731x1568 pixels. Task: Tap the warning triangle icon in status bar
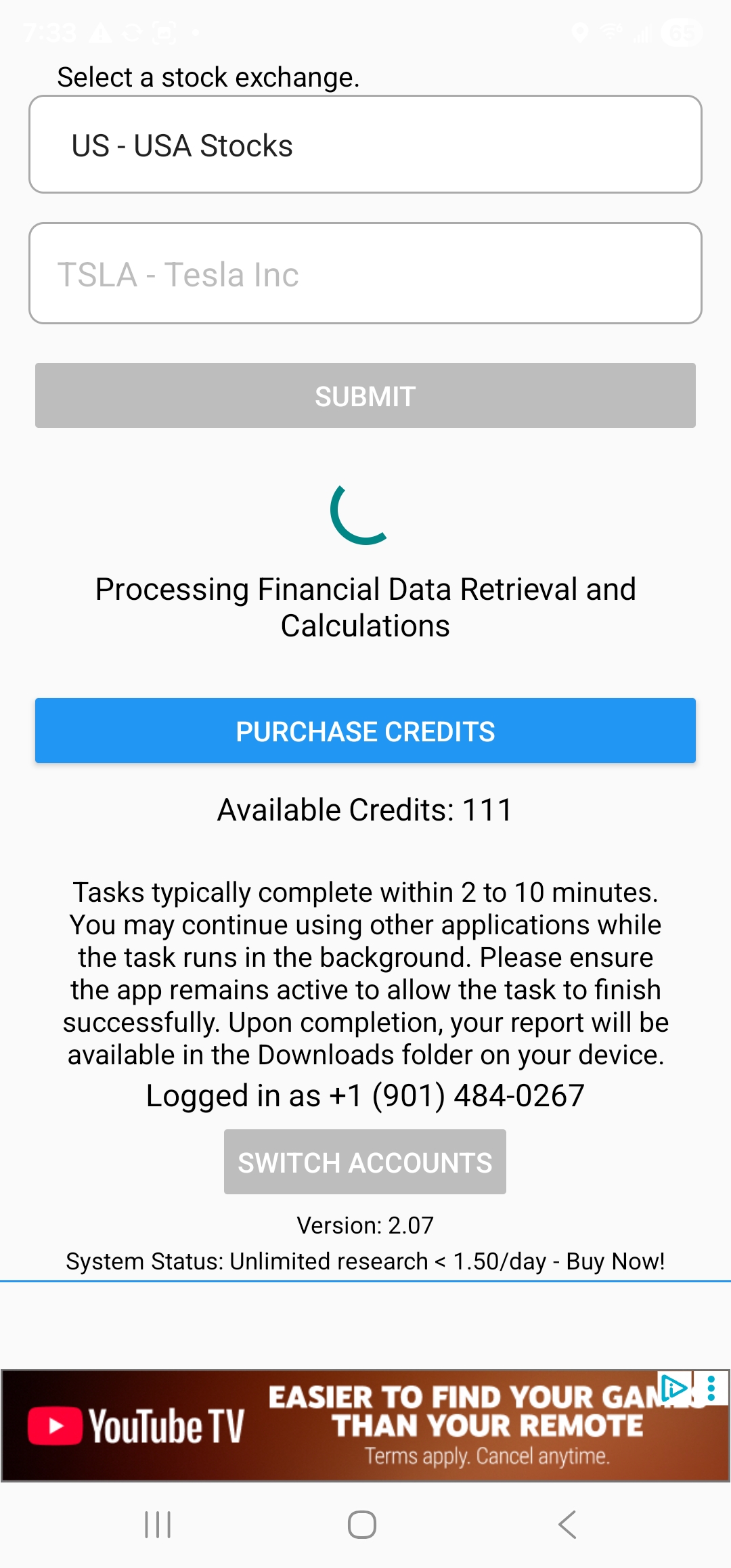(102, 30)
